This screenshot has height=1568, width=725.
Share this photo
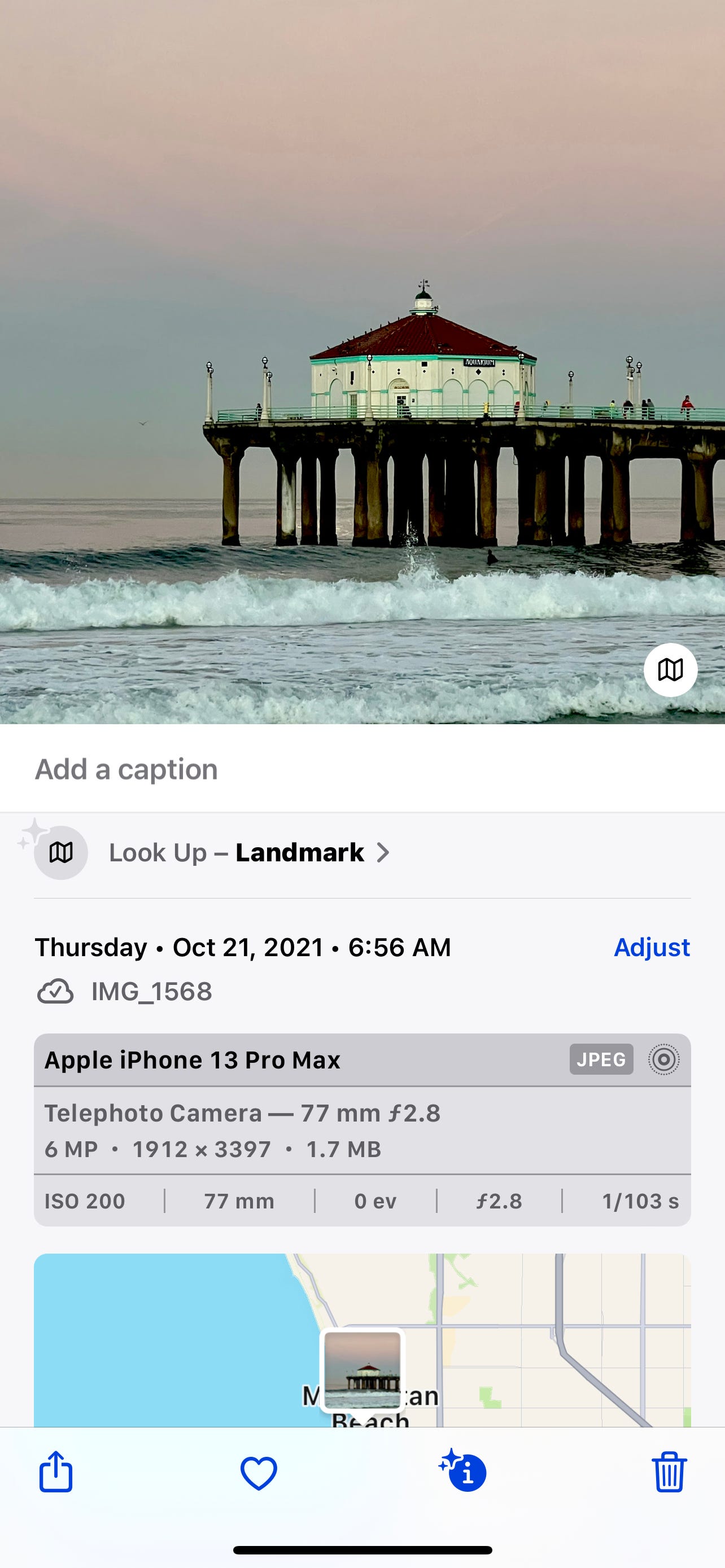point(56,1473)
